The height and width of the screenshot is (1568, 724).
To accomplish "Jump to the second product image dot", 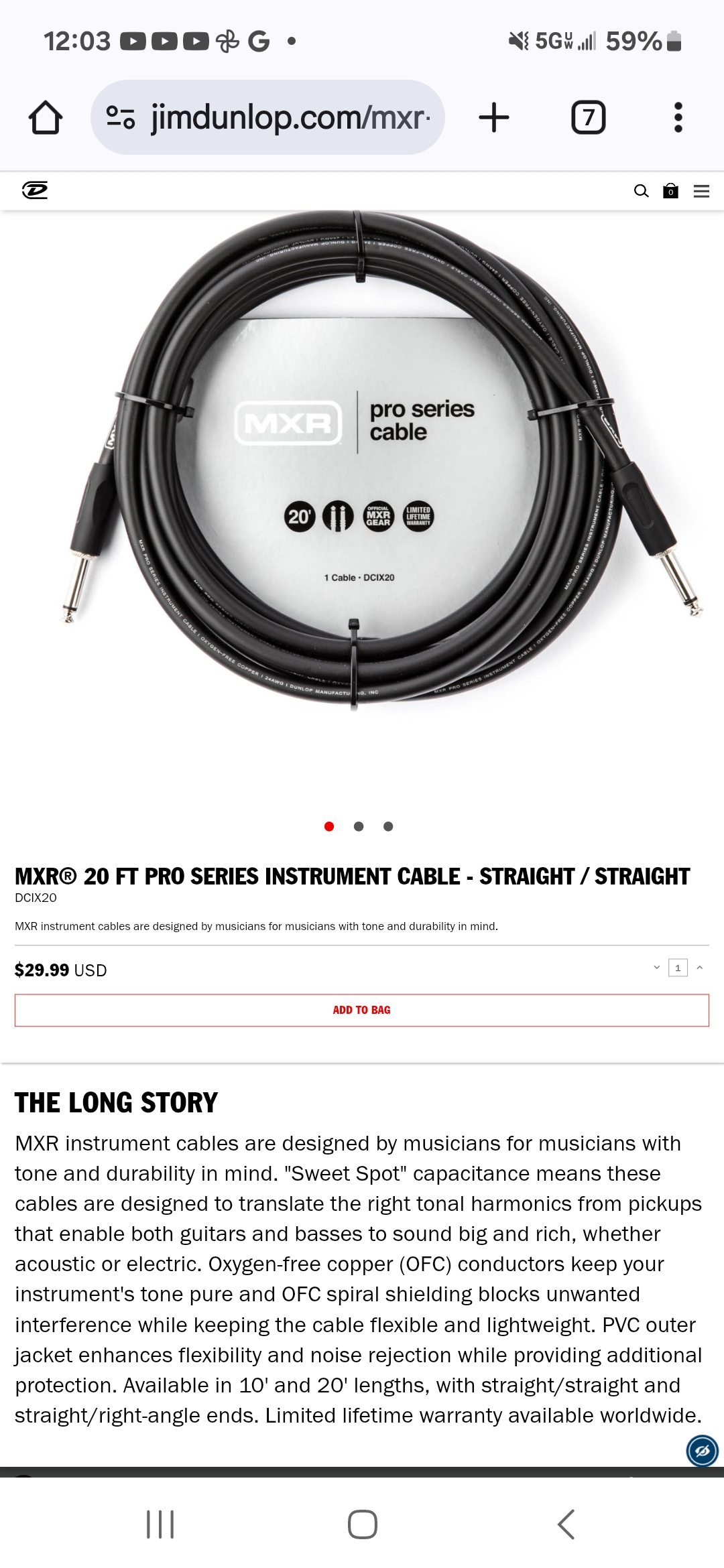I will pyautogui.click(x=359, y=826).
